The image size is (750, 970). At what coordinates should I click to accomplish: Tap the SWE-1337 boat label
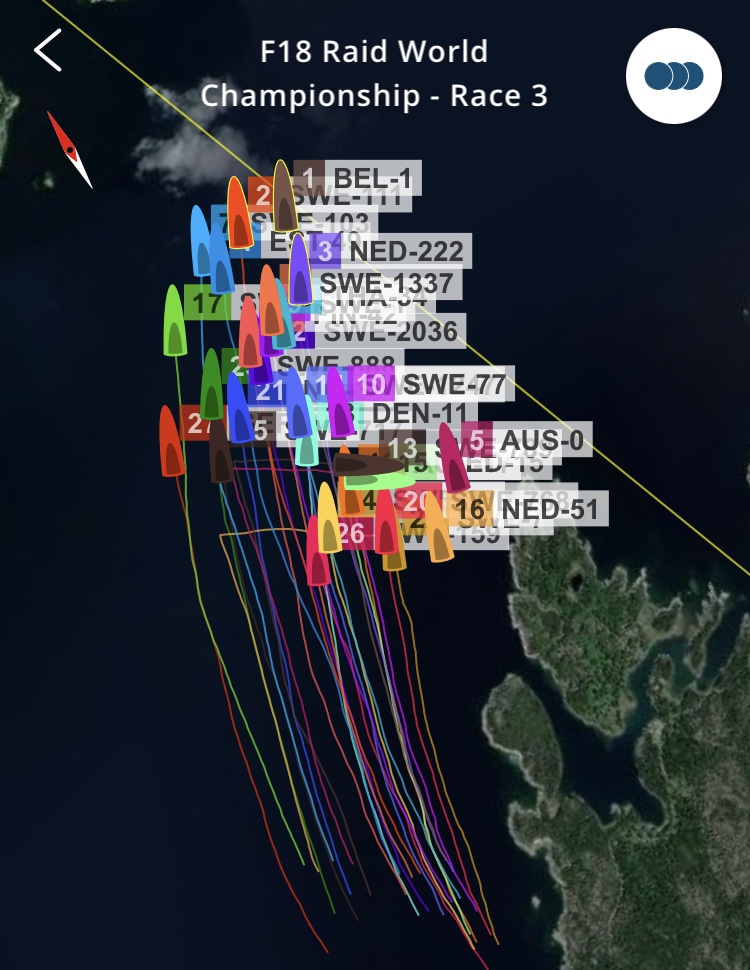click(385, 283)
